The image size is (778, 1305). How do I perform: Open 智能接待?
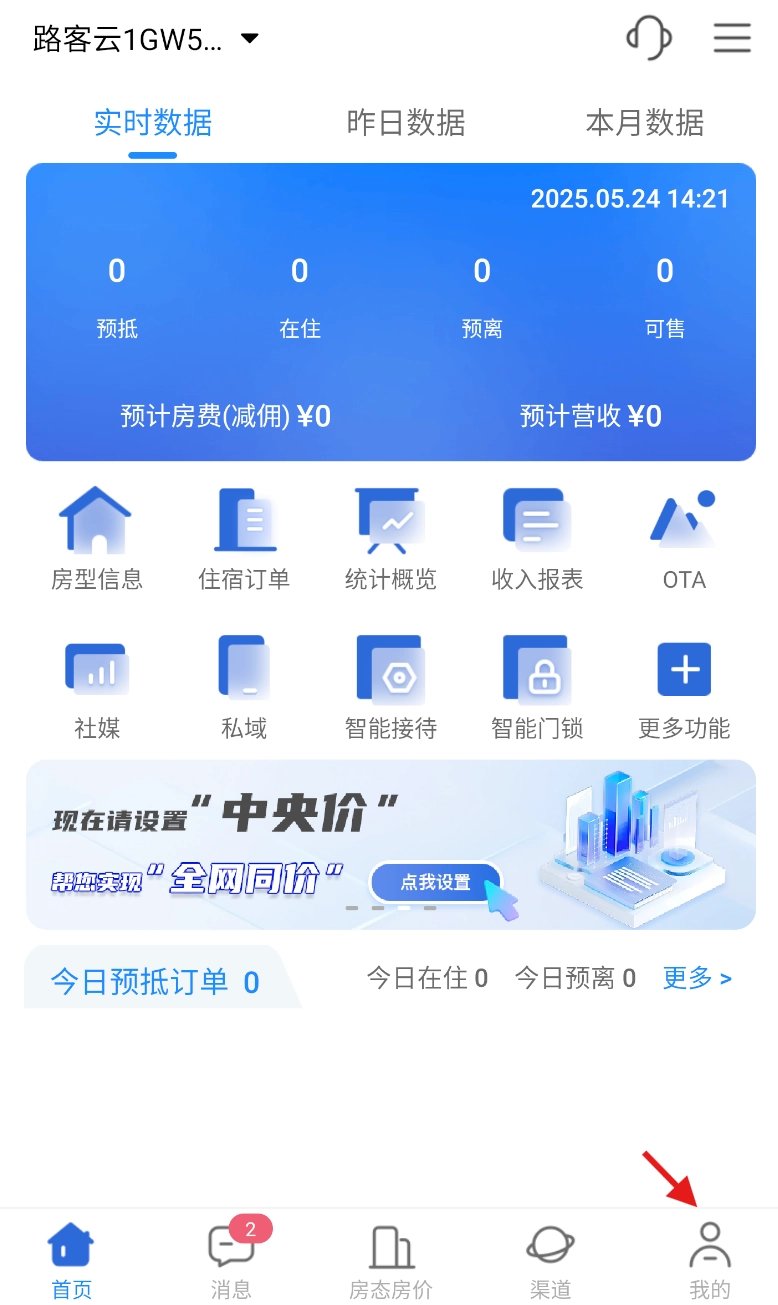pyautogui.click(x=391, y=687)
